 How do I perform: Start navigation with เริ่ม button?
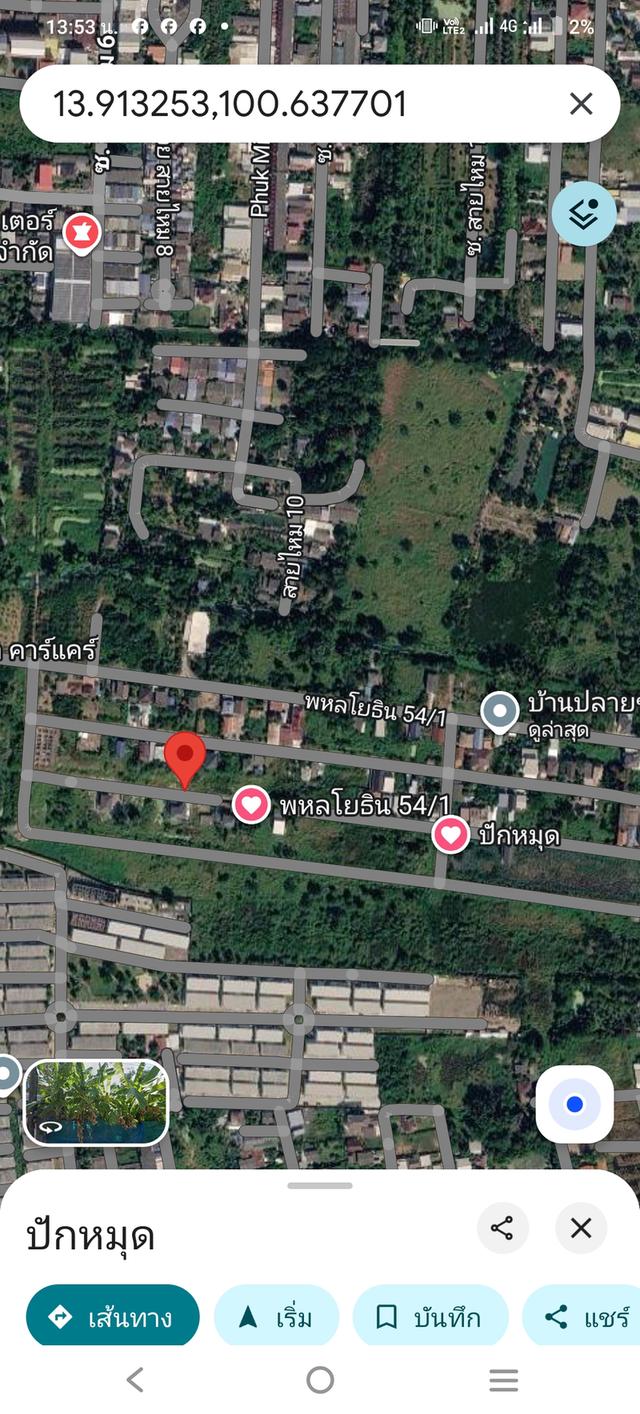tap(276, 1317)
